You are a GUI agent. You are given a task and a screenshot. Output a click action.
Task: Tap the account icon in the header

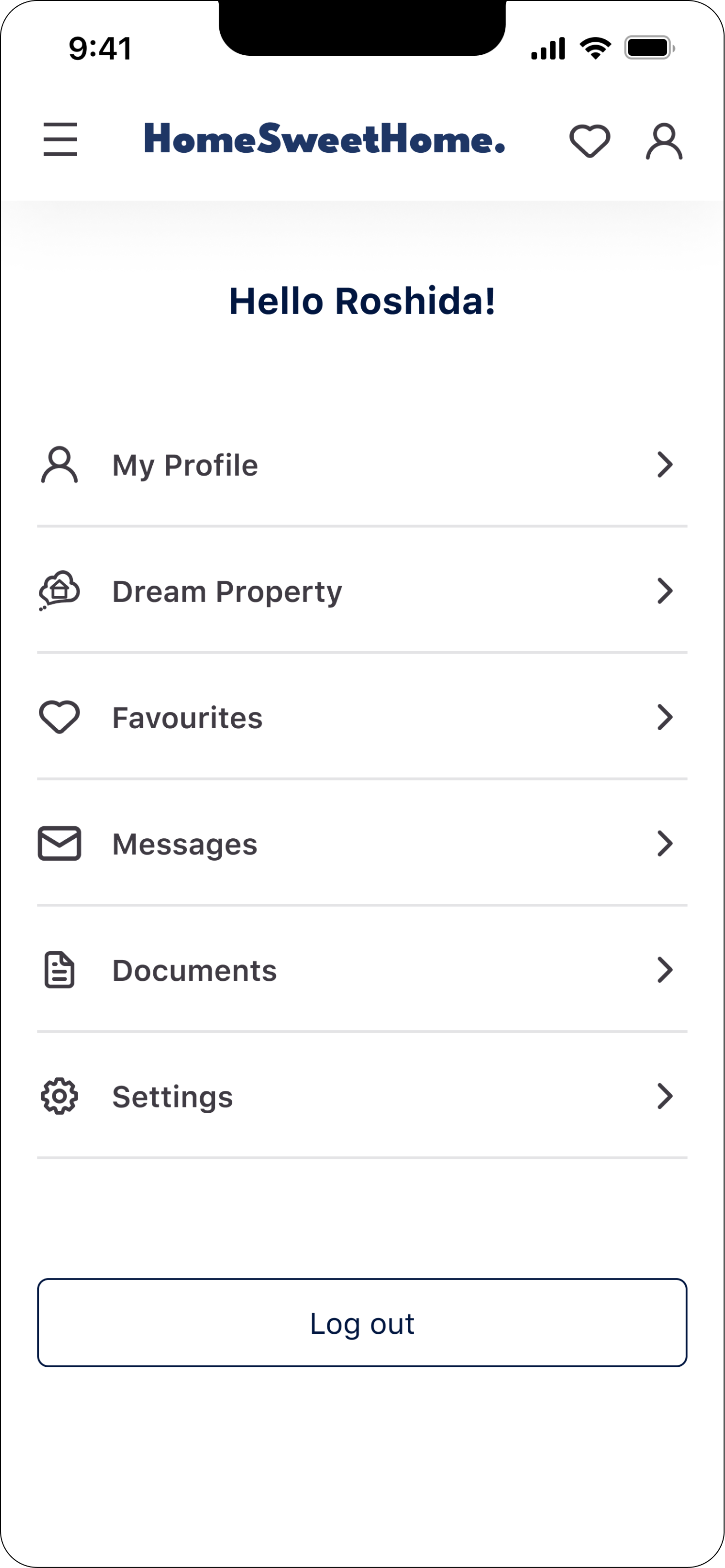[x=663, y=141]
